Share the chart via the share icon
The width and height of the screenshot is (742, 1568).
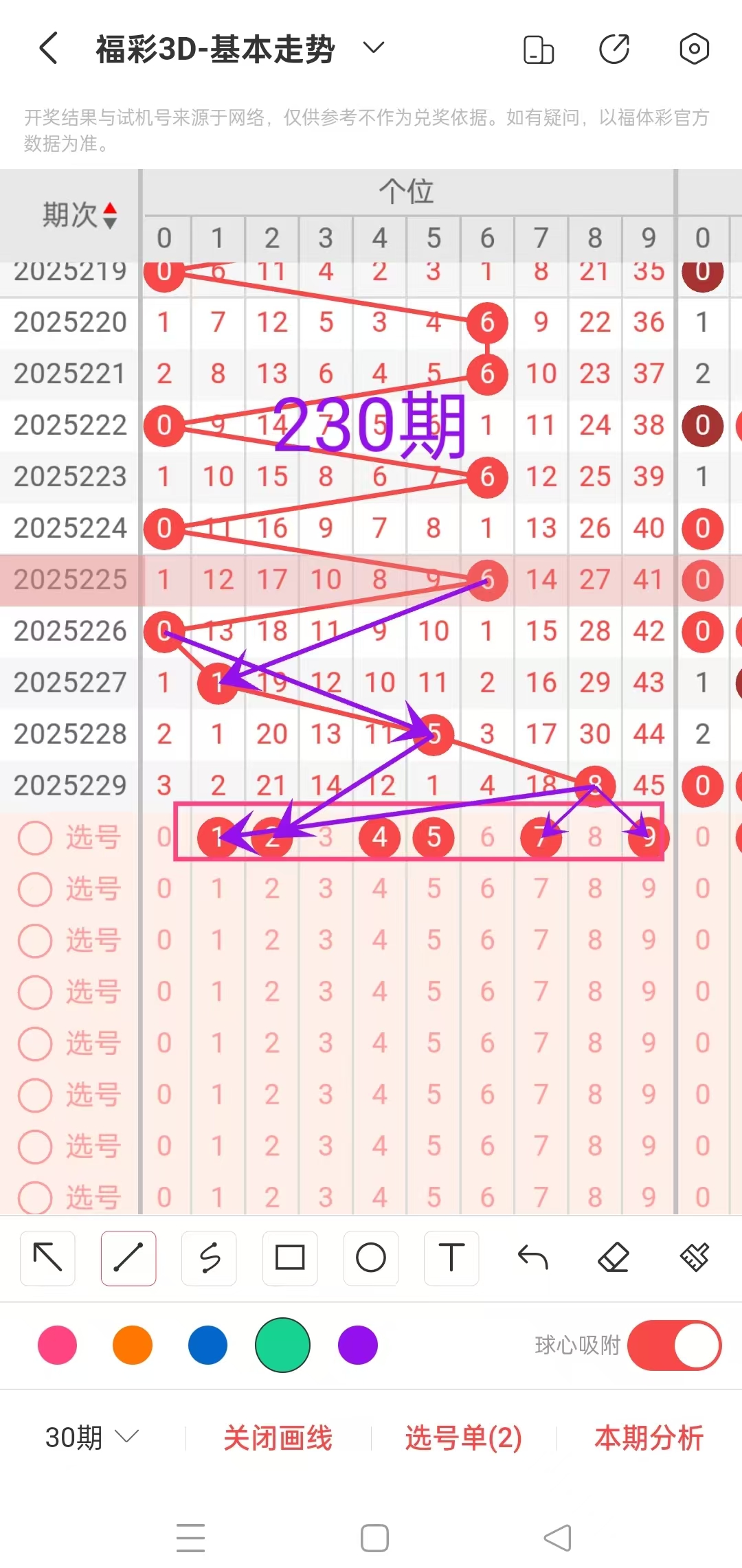(614, 49)
